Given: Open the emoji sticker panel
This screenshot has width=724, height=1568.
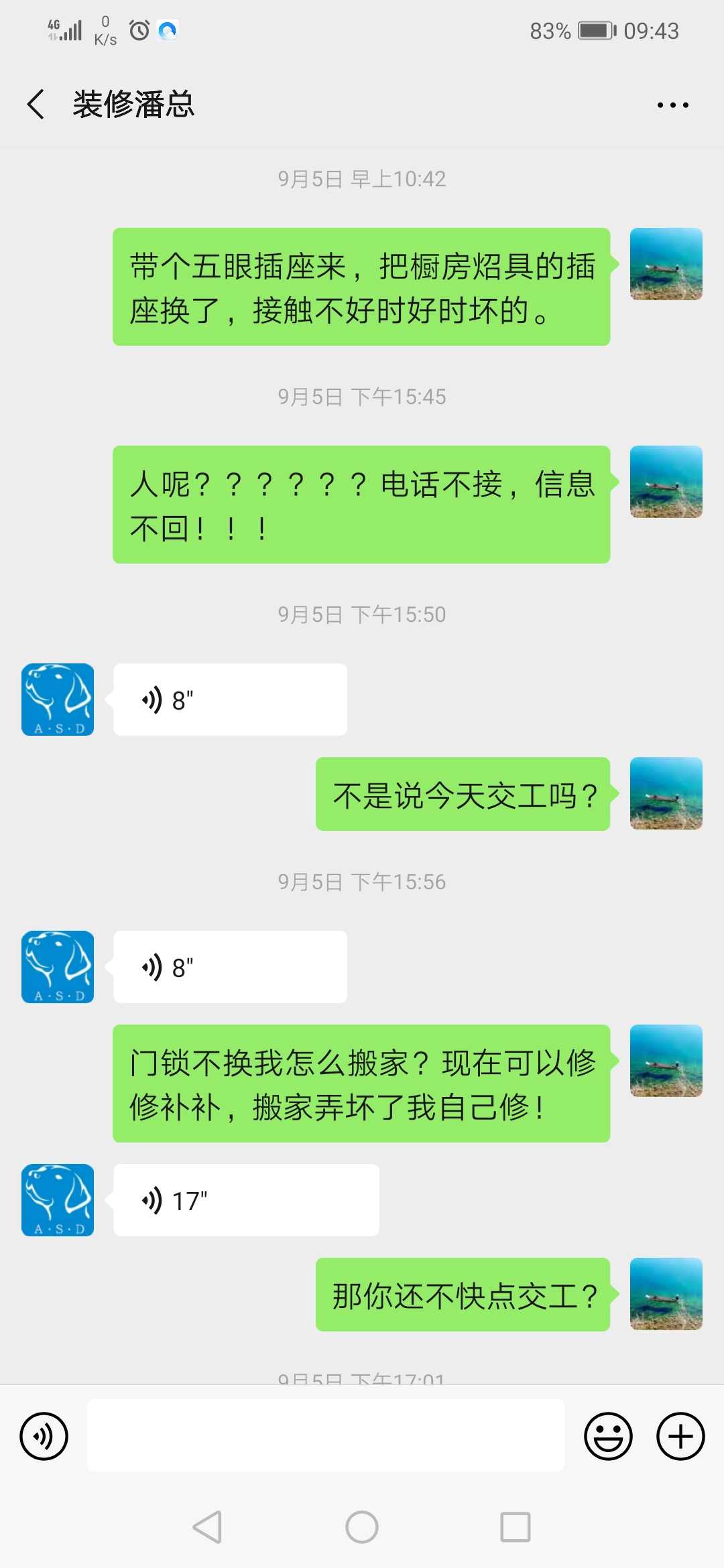Looking at the screenshot, I should (608, 1436).
